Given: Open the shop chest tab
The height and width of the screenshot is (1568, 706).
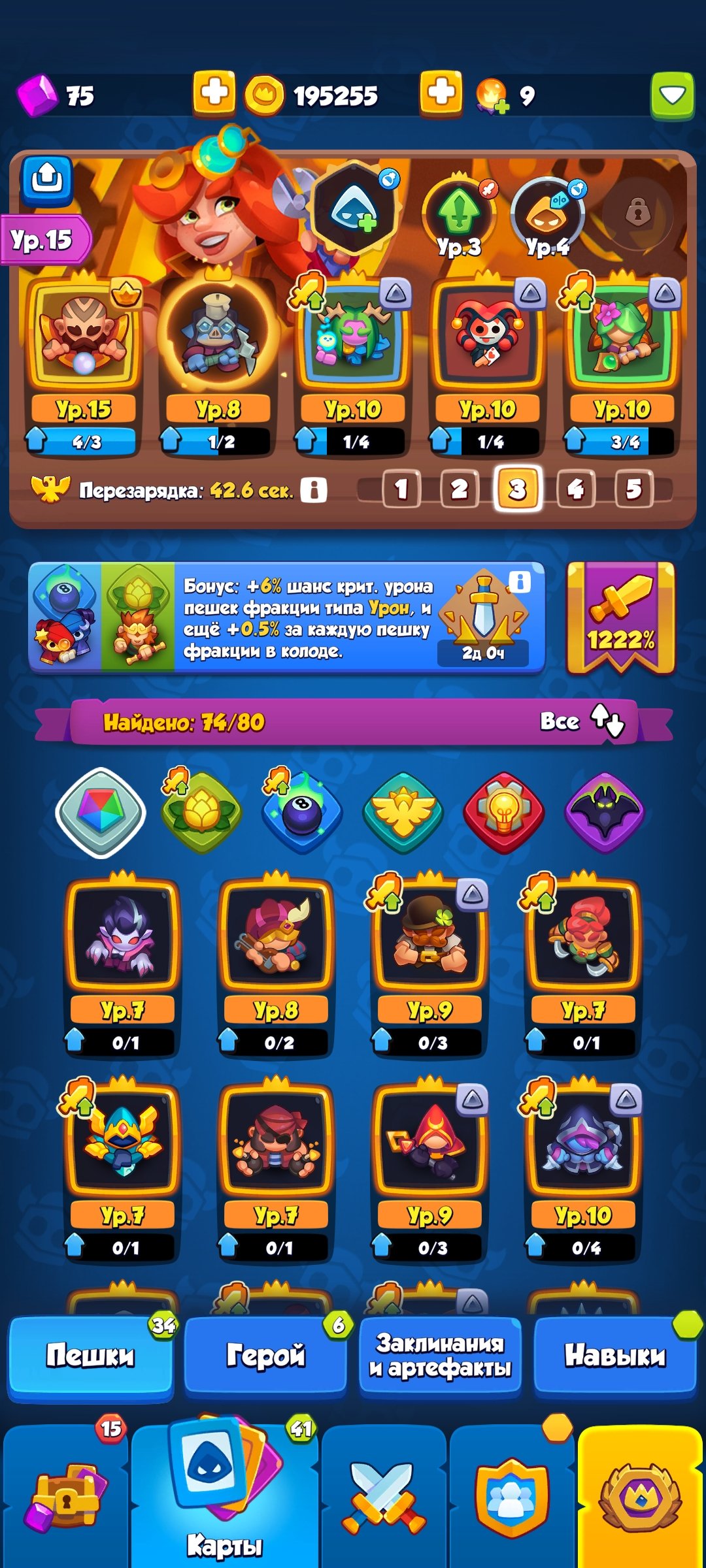Looking at the screenshot, I should [x=65, y=1497].
